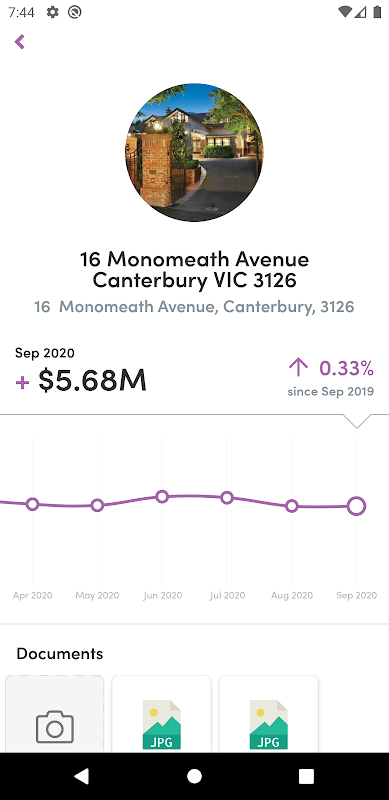The height and width of the screenshot is (800, 389).
Task: Select the Jun 2020 data point
Action: (x=162, y=496)
